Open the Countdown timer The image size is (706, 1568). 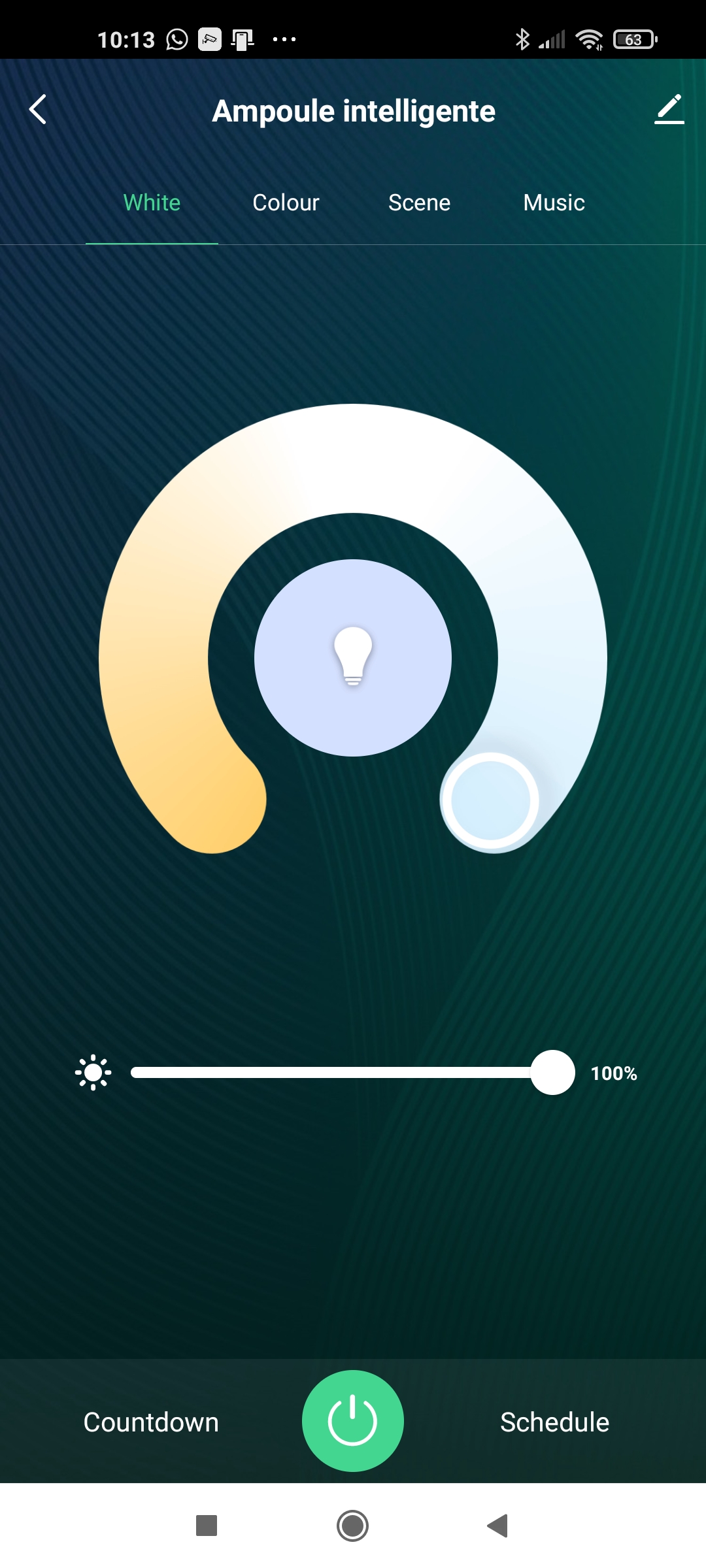[151, 1422]
